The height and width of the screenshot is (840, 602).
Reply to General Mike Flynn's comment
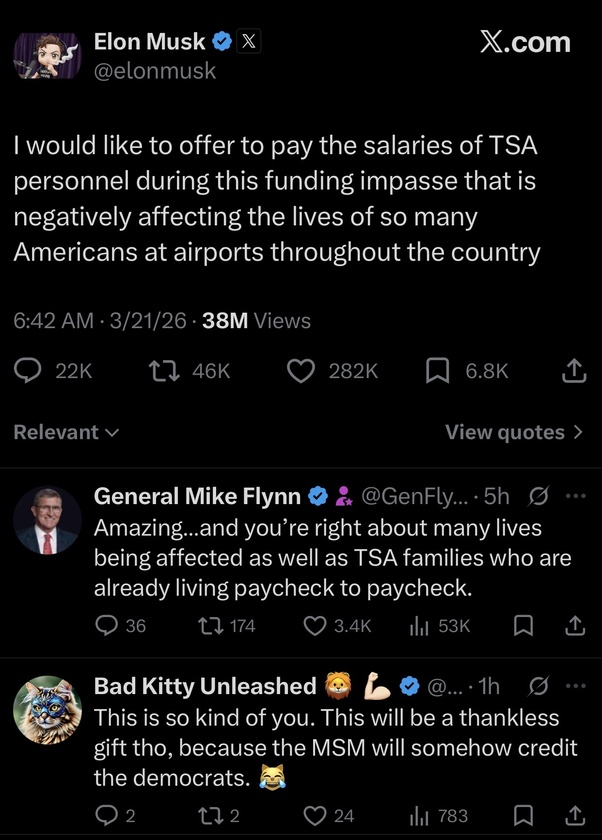click(107, 625)
